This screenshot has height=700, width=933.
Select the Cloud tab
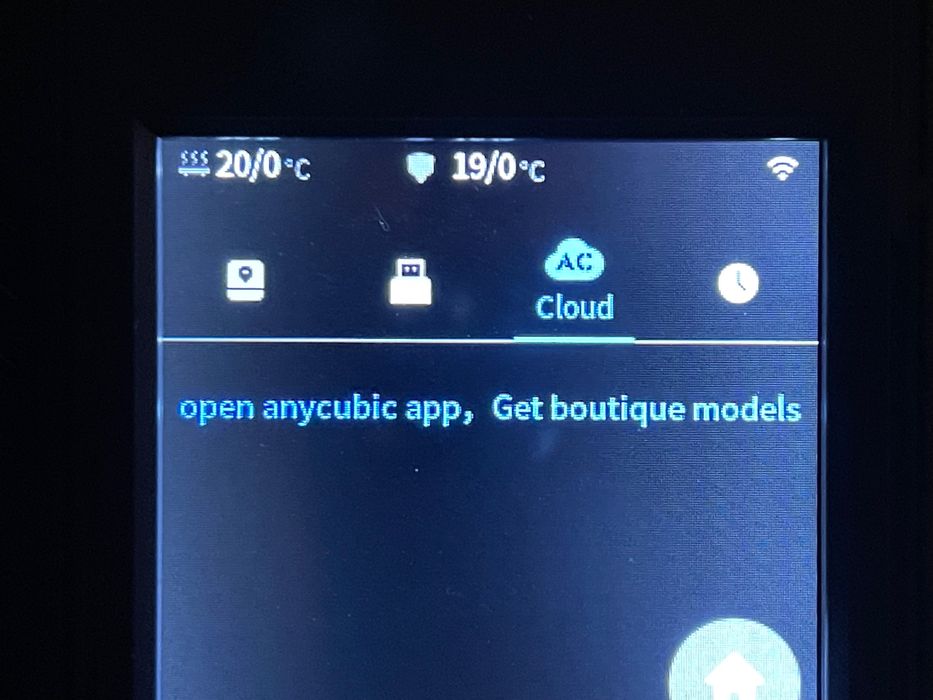[574, 285]
